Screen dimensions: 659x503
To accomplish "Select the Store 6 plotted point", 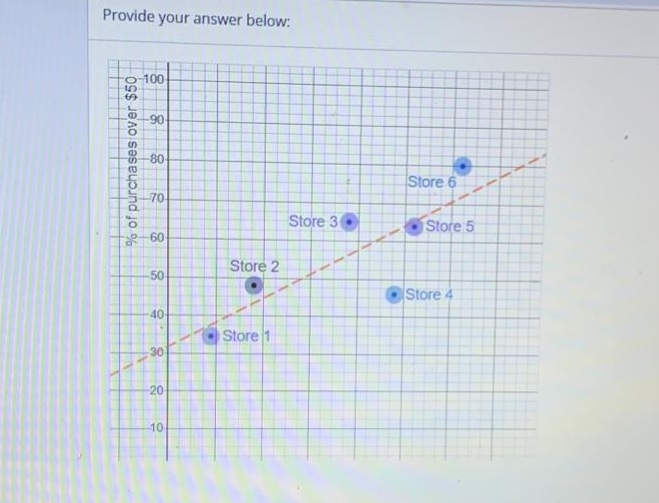I will [x=462, y=166].
